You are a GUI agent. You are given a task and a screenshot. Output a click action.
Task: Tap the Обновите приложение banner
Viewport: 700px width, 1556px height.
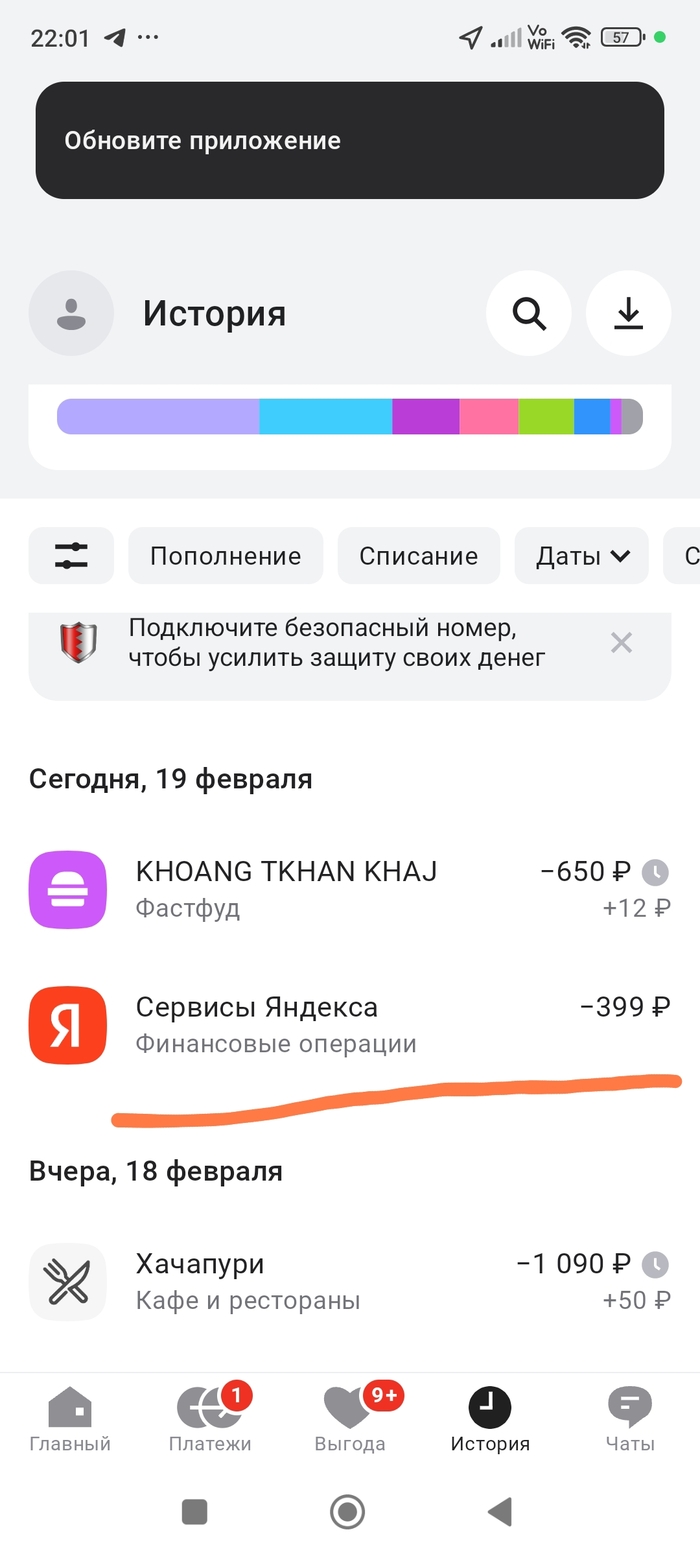point(350,140)
